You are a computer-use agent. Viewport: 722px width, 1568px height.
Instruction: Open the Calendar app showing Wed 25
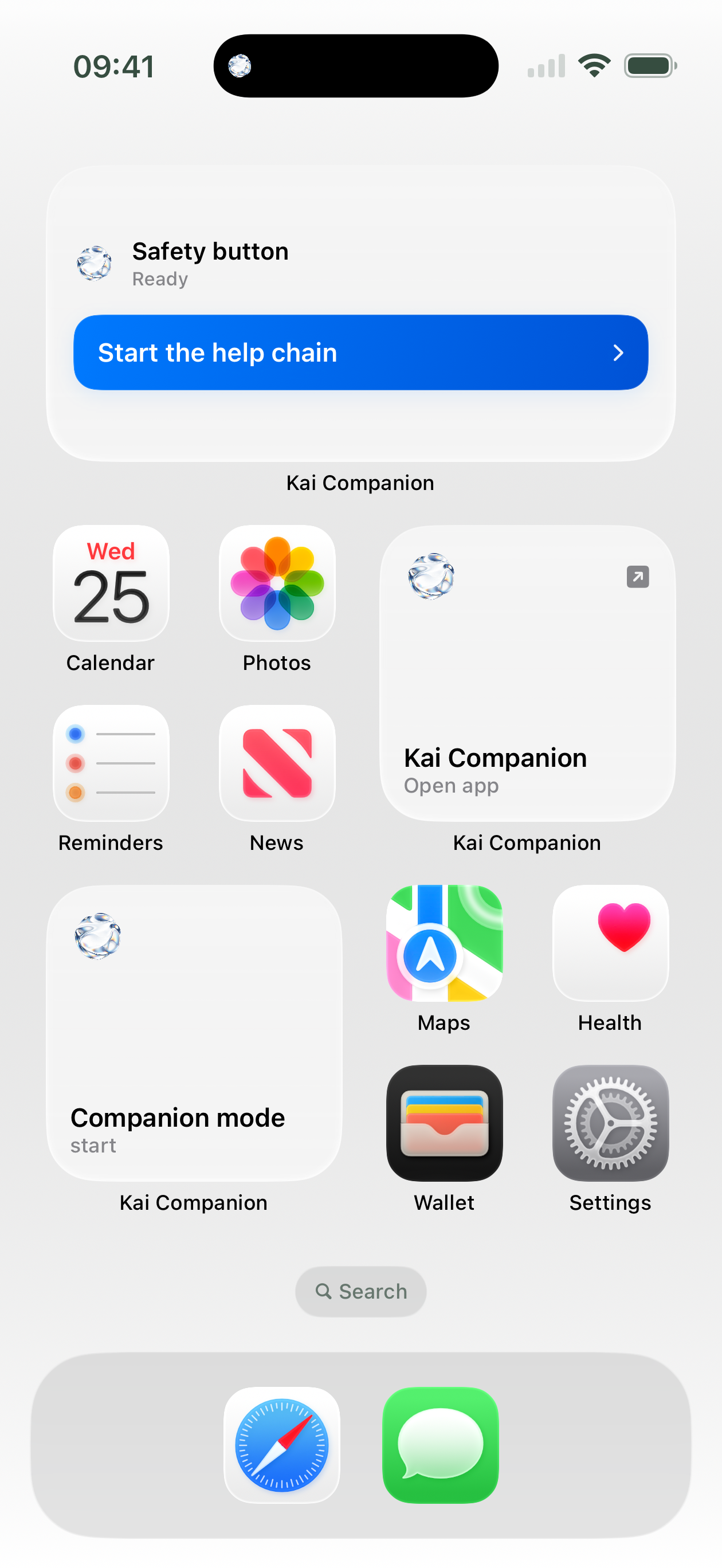click(110, 585)
